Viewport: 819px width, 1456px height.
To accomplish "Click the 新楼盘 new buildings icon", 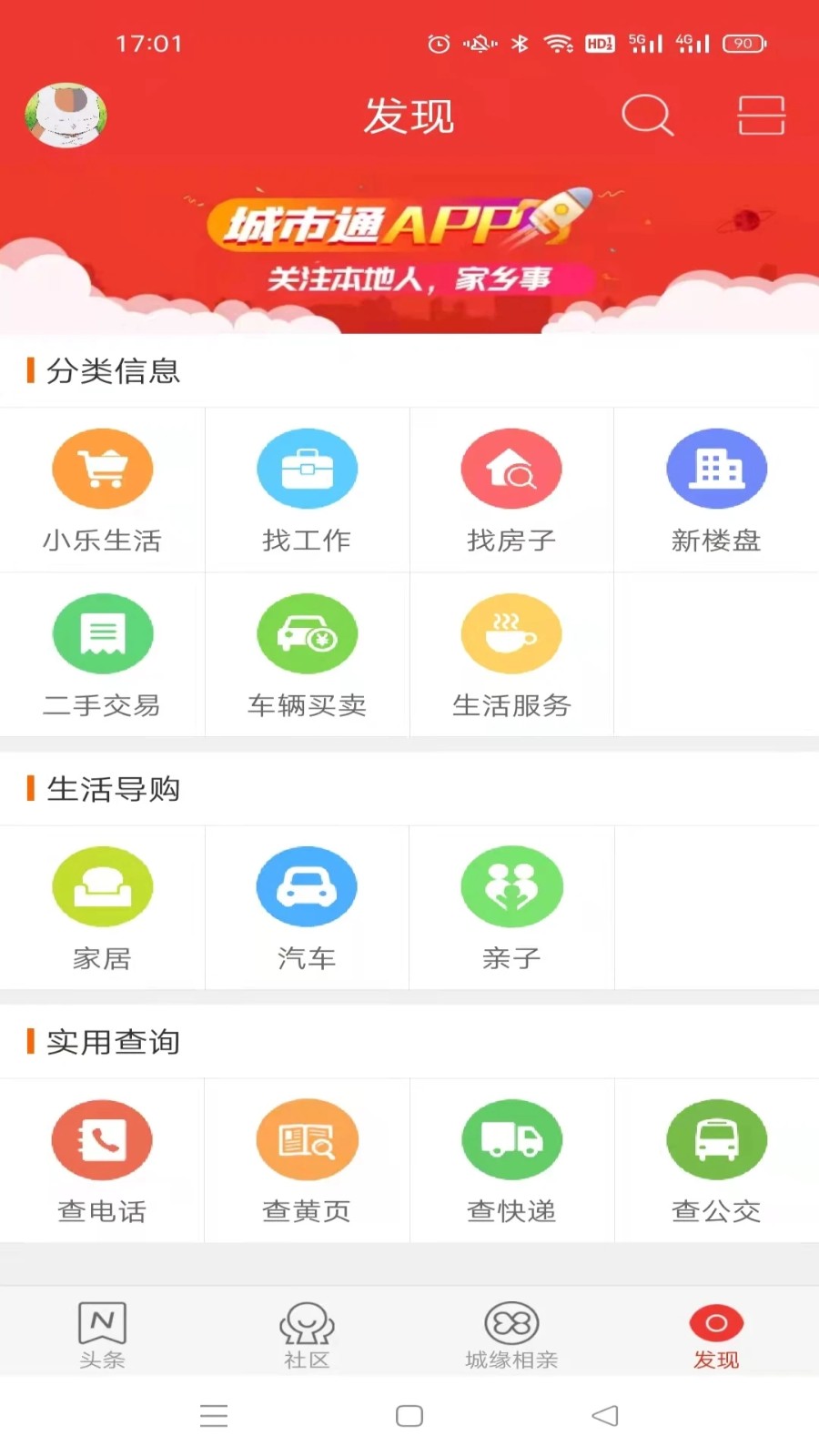I will tap(716, 489).
